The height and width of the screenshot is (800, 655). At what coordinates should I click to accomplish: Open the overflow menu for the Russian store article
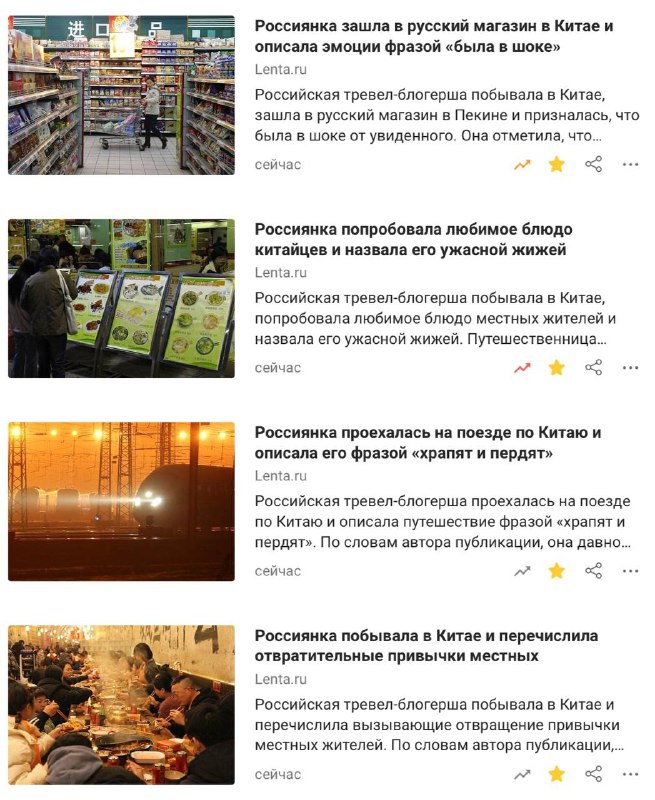[x=630, y=165]
